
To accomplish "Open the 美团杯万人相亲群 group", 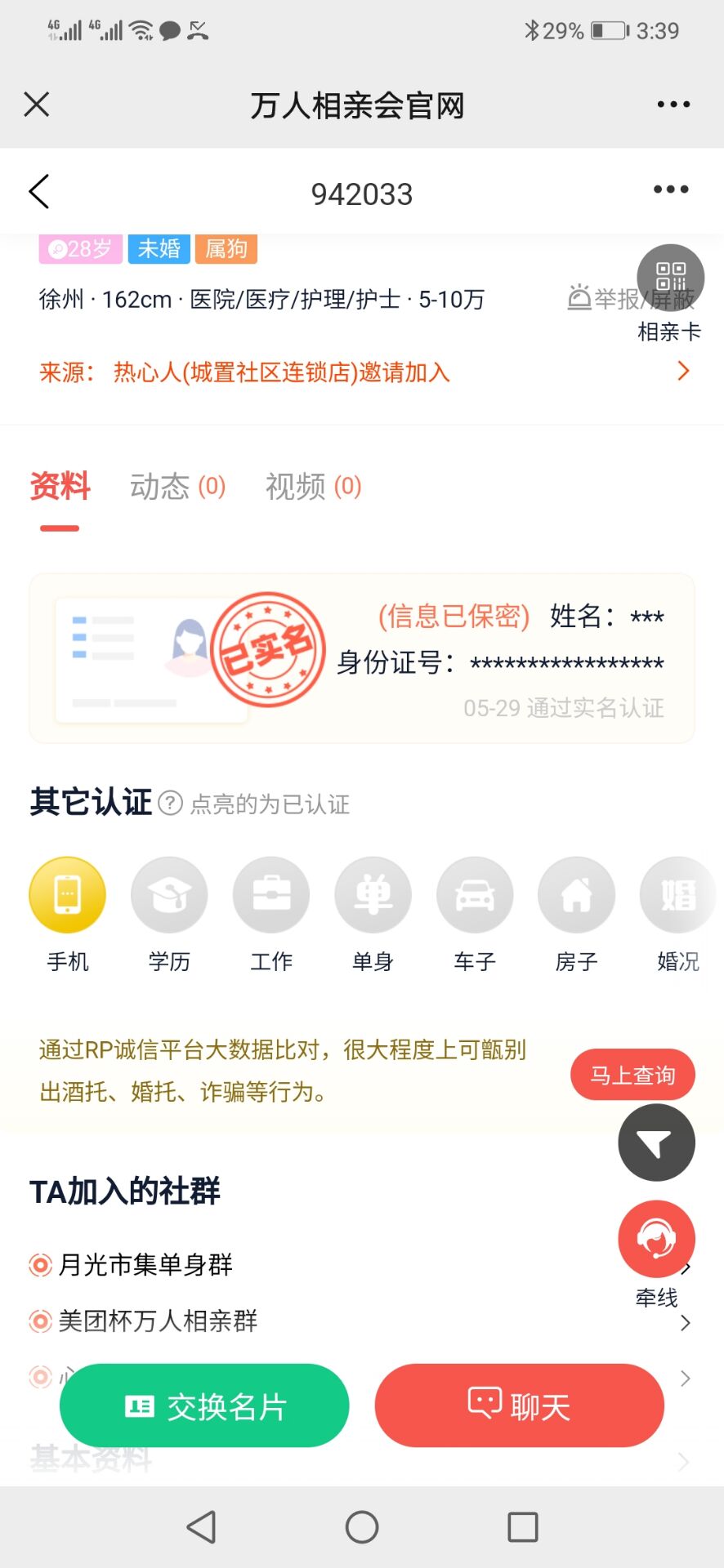I will coord(158,1321).
